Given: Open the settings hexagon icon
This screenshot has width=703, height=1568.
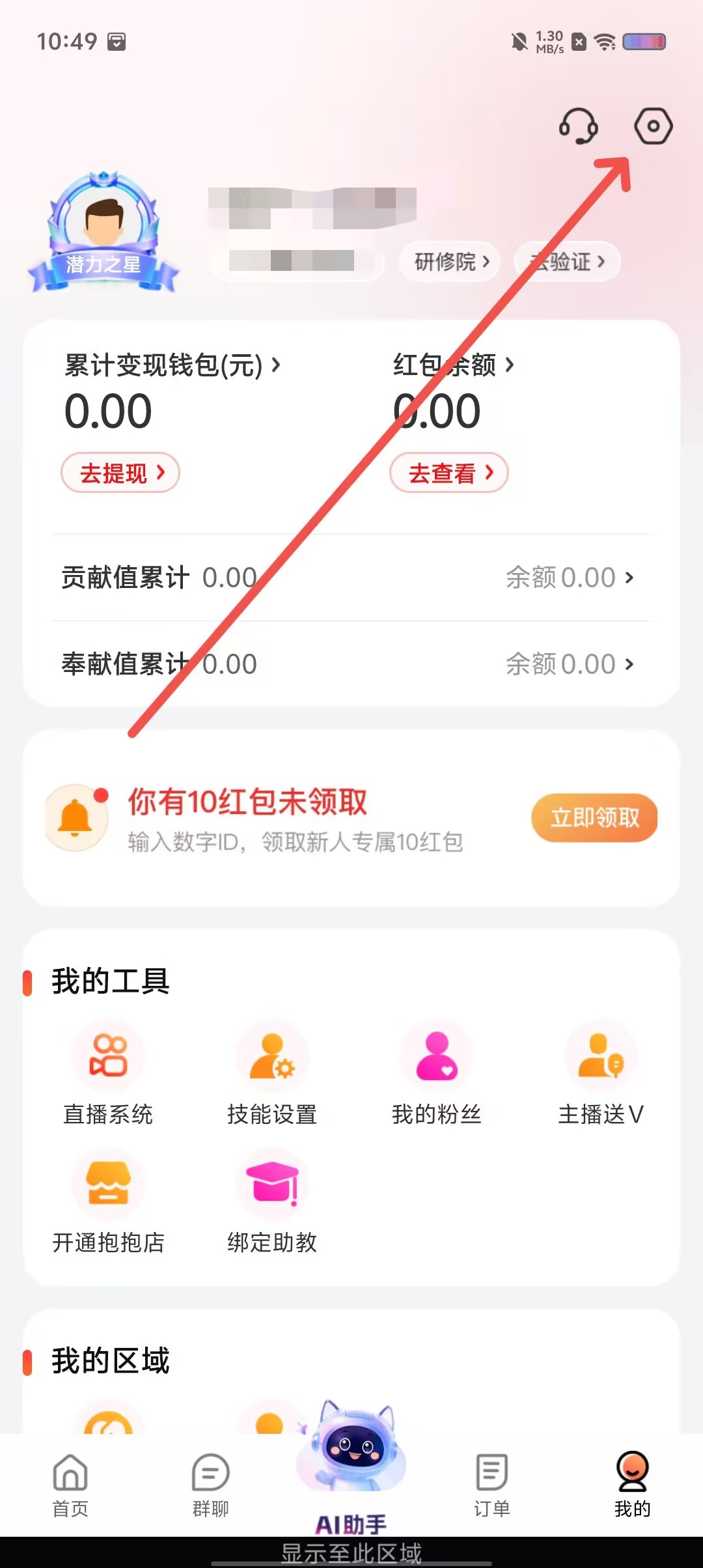Looking at the screenshot, I should pyautogui.click(x=653, y=126).
